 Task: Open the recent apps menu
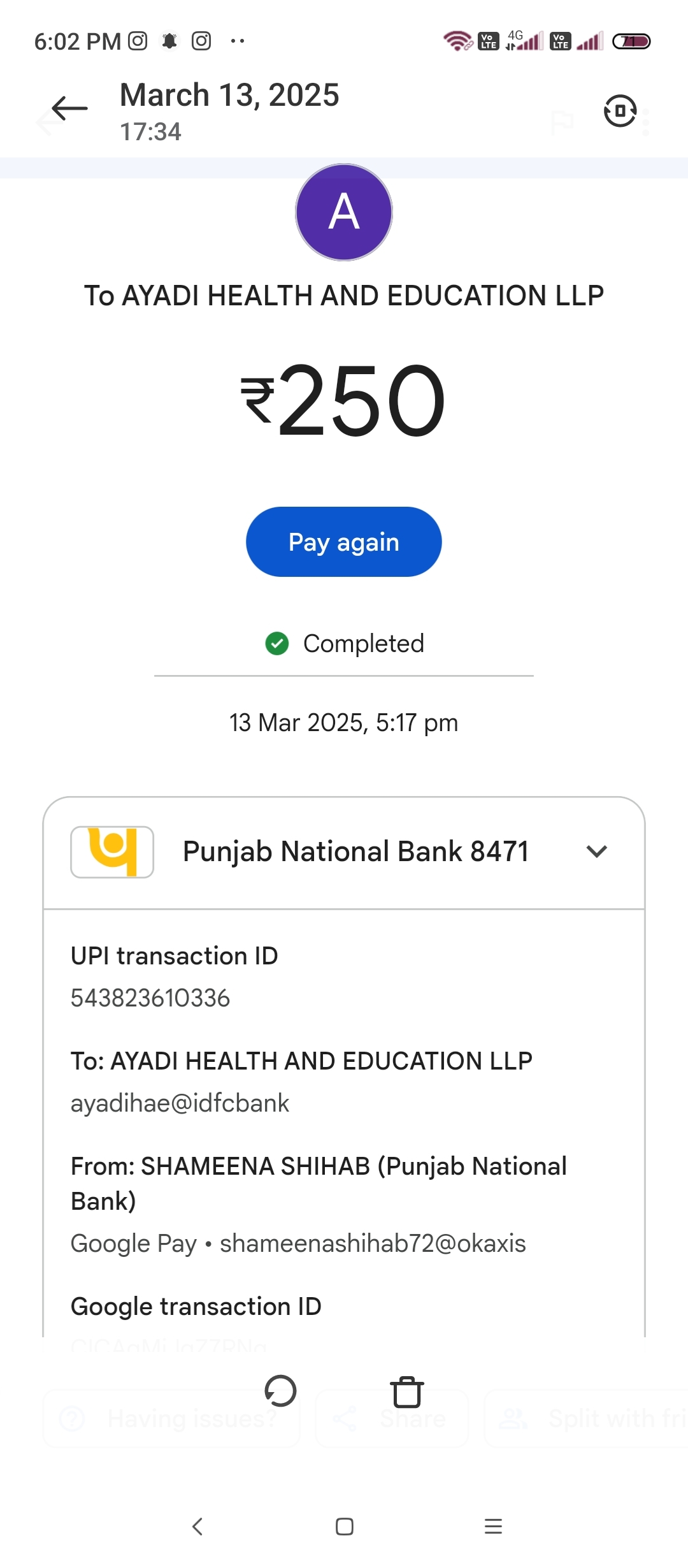(493, 1527)
